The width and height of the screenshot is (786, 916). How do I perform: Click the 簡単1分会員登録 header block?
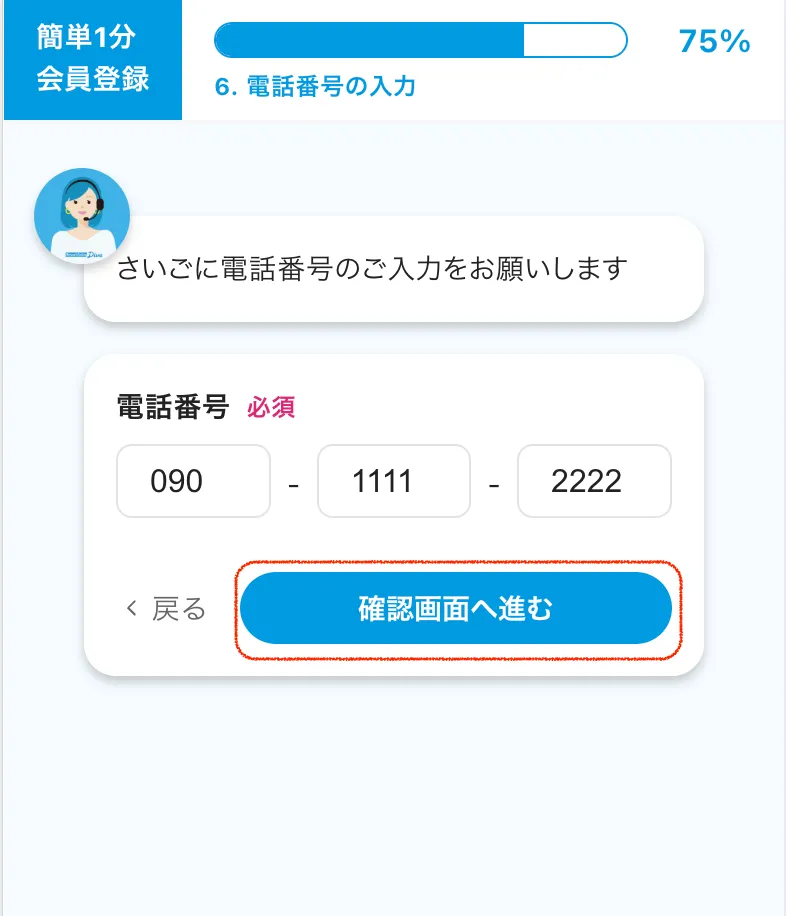pyautogui.click(x=93, y=60)
